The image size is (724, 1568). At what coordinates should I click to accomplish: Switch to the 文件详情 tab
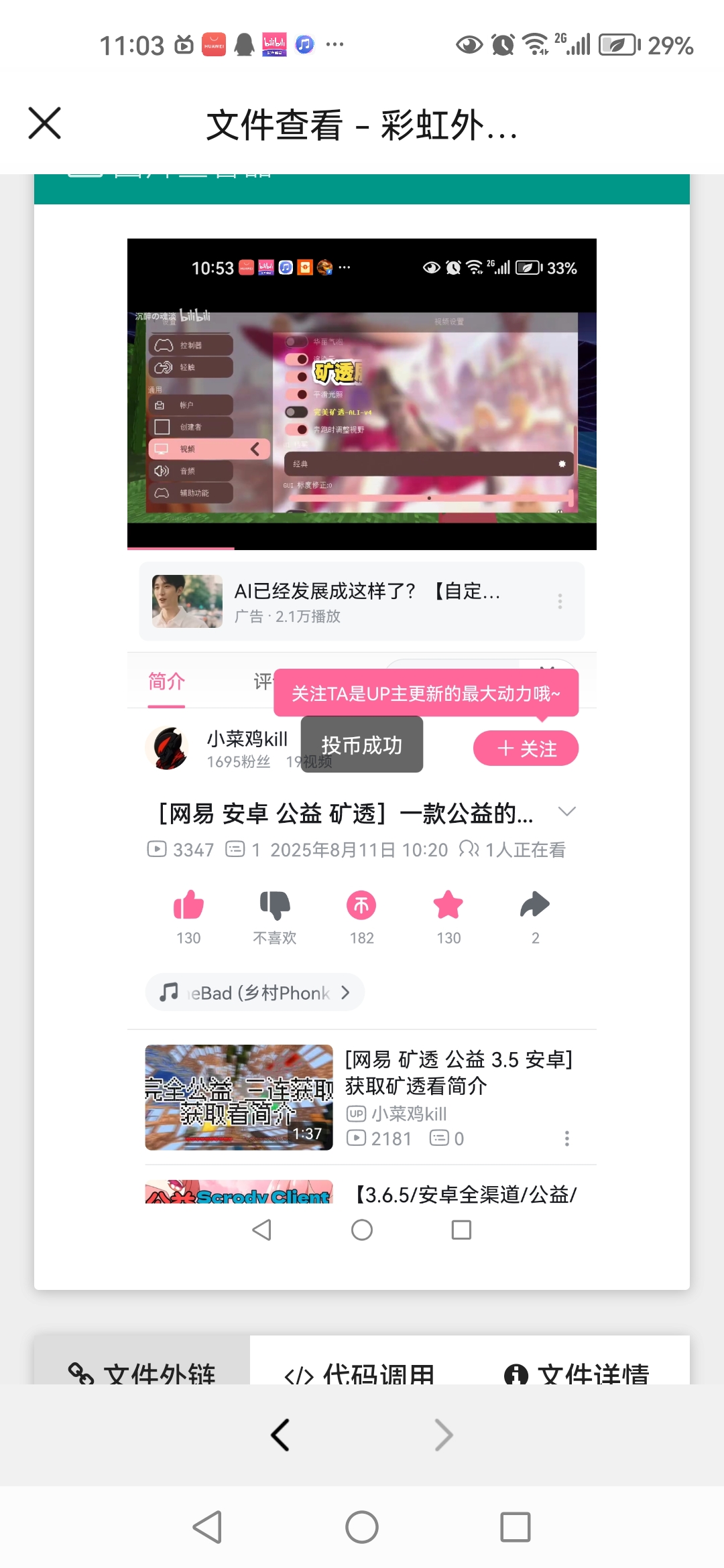pos(577,1370)
